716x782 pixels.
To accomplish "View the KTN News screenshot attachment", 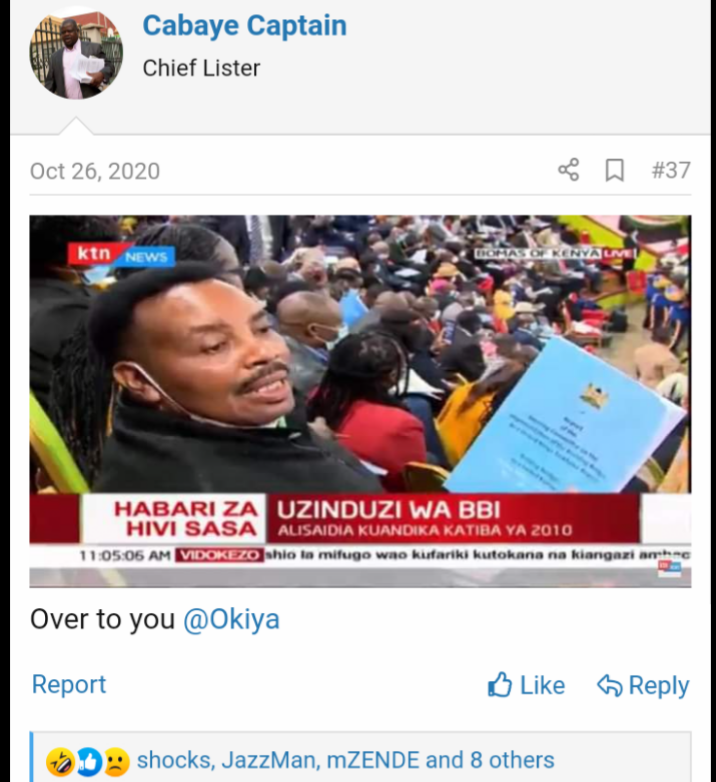I will [x=360, y=400].
